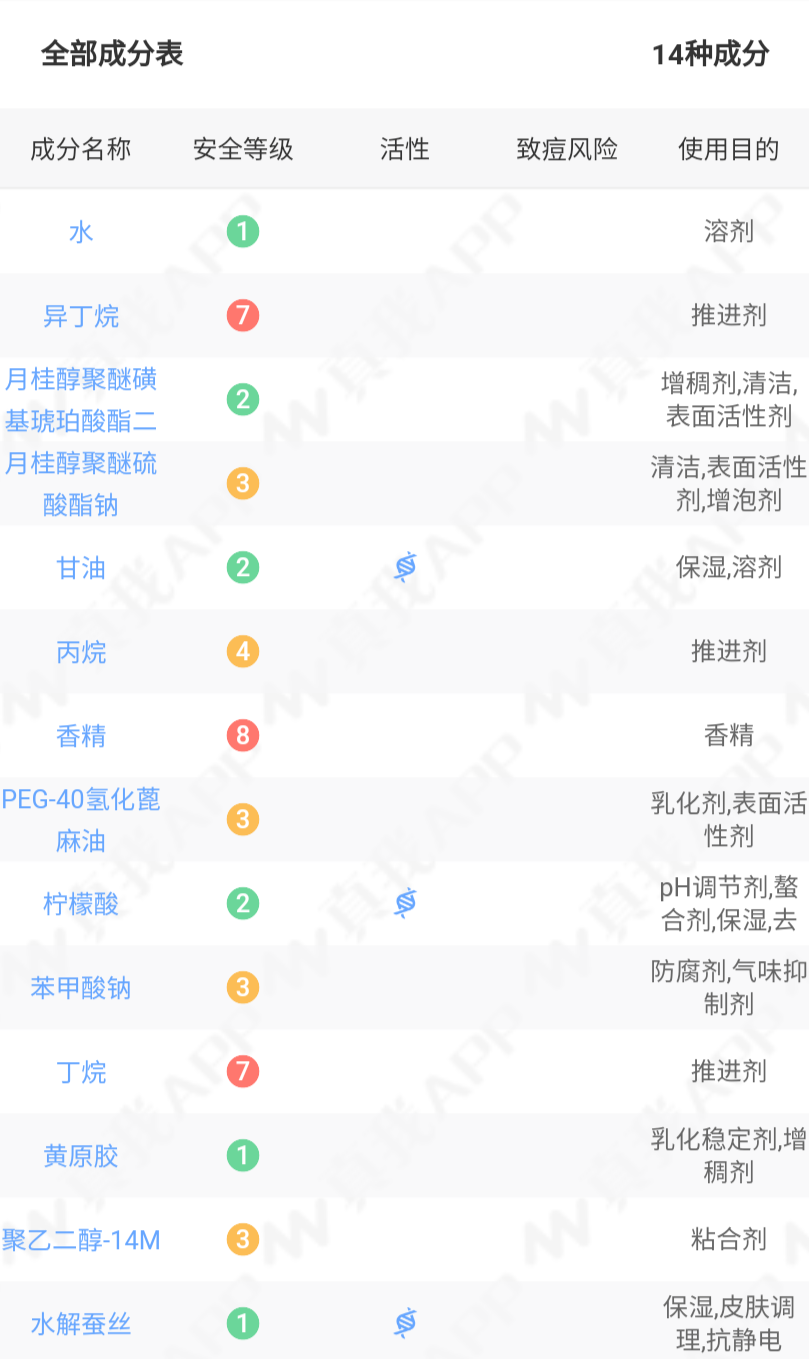Tap the 水解蚕丝 ingredient name
The width and height of the screenshot is (809, 1359).
(81, 1324)
